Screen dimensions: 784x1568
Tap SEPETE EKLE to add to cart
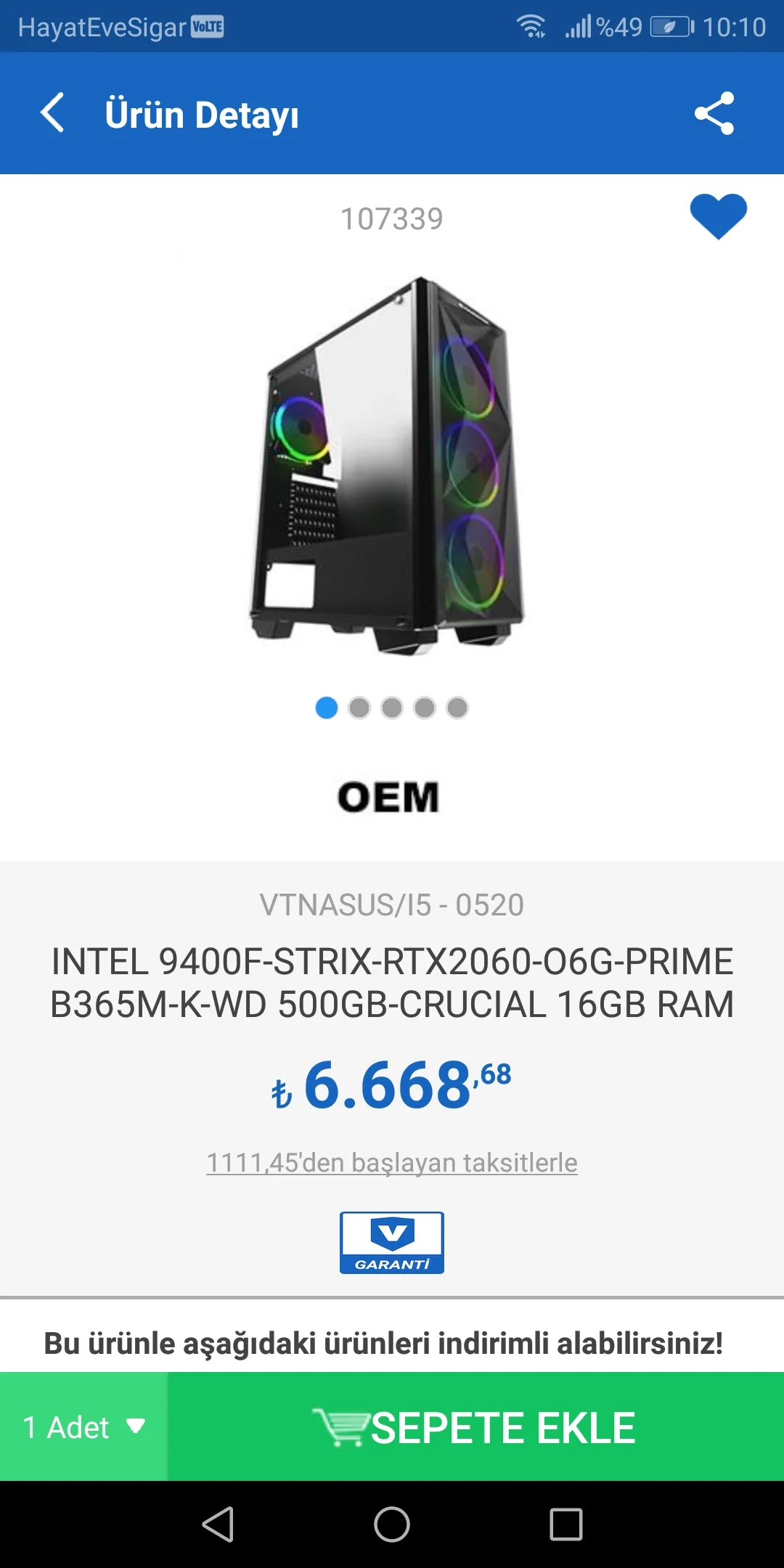tap(476, 1427)
